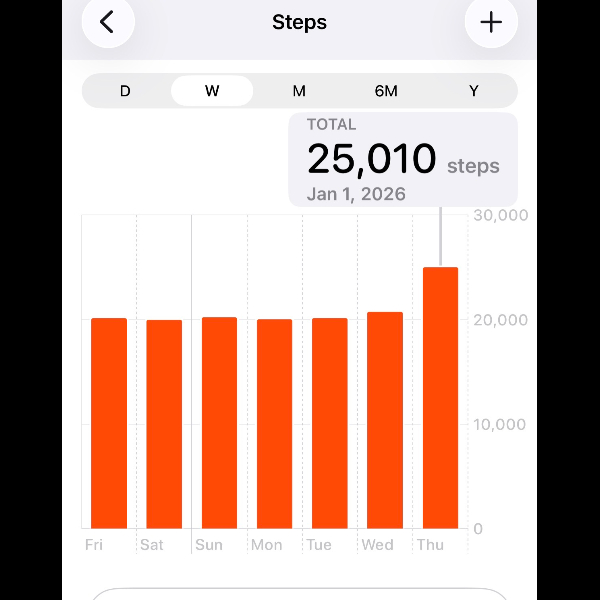Select the Wed bar in chart
This screenshot has width=600, height=600.
point(385,420)
